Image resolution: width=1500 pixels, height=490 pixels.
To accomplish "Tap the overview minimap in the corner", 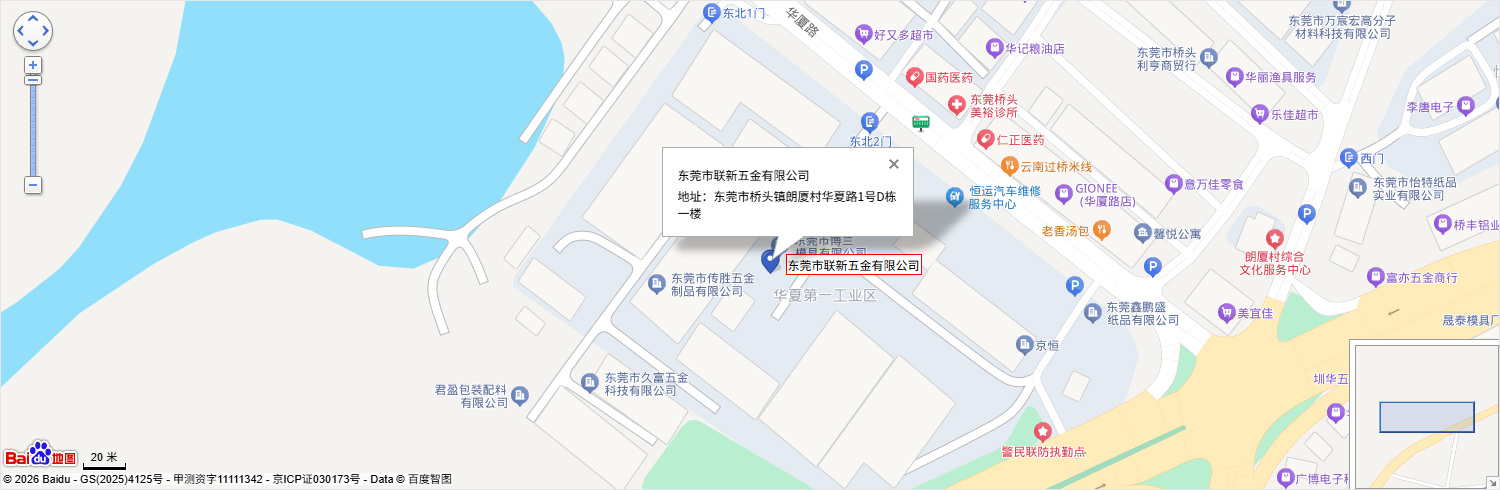I will click(x=1426, y=417).
